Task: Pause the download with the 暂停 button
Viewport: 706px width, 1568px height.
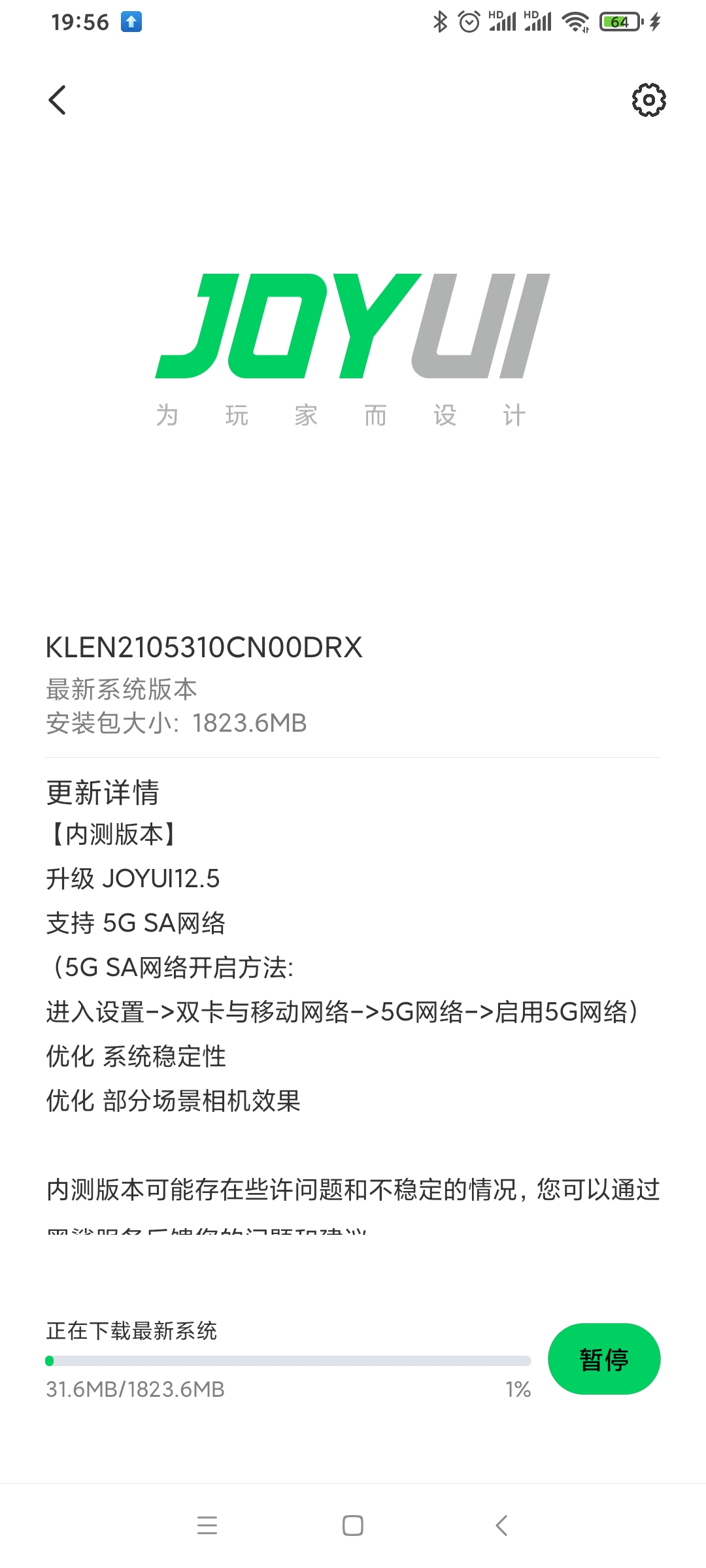Action: [604, 1359]
